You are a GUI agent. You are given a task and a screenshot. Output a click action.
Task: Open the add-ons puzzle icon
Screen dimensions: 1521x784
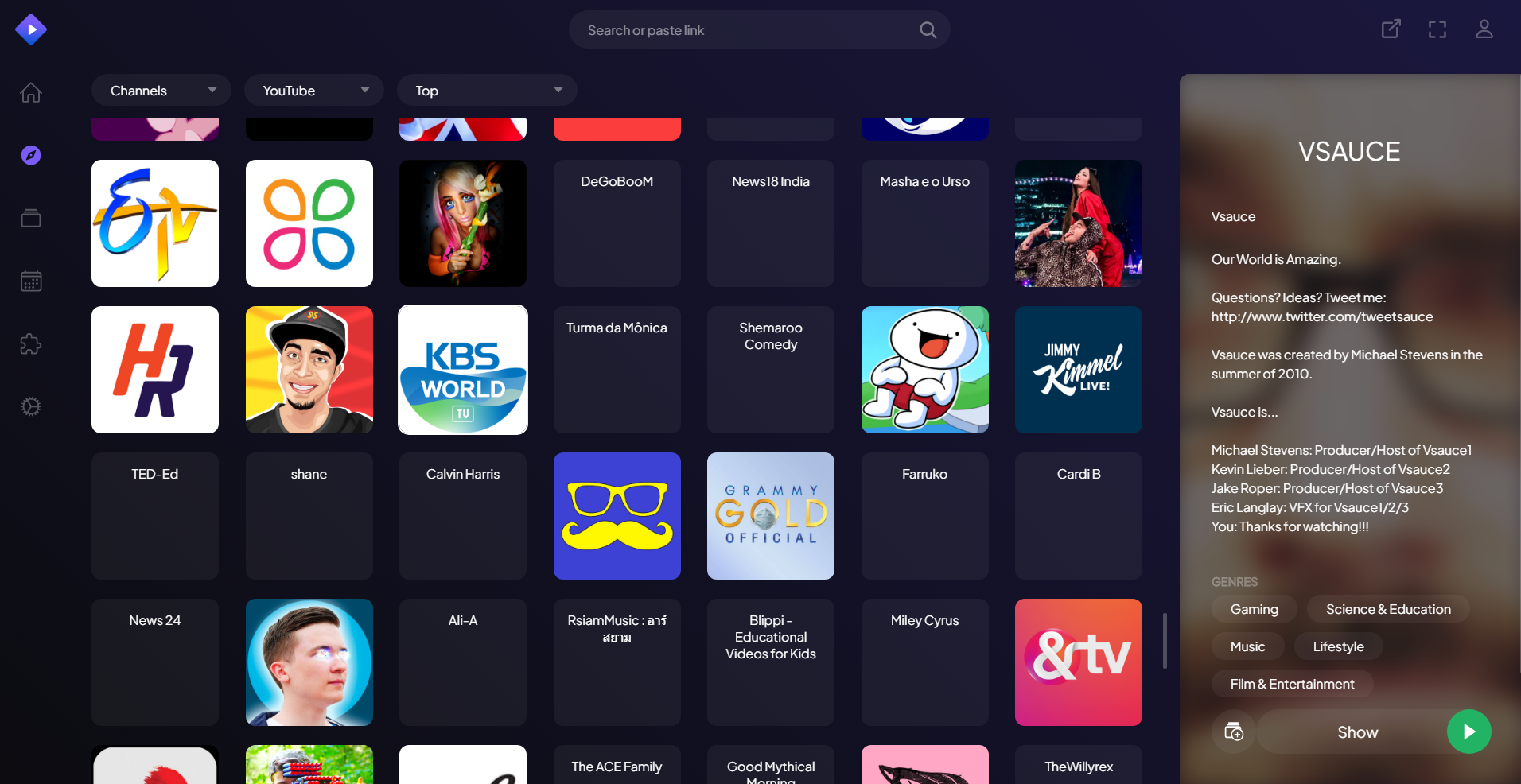click(31, 343)
